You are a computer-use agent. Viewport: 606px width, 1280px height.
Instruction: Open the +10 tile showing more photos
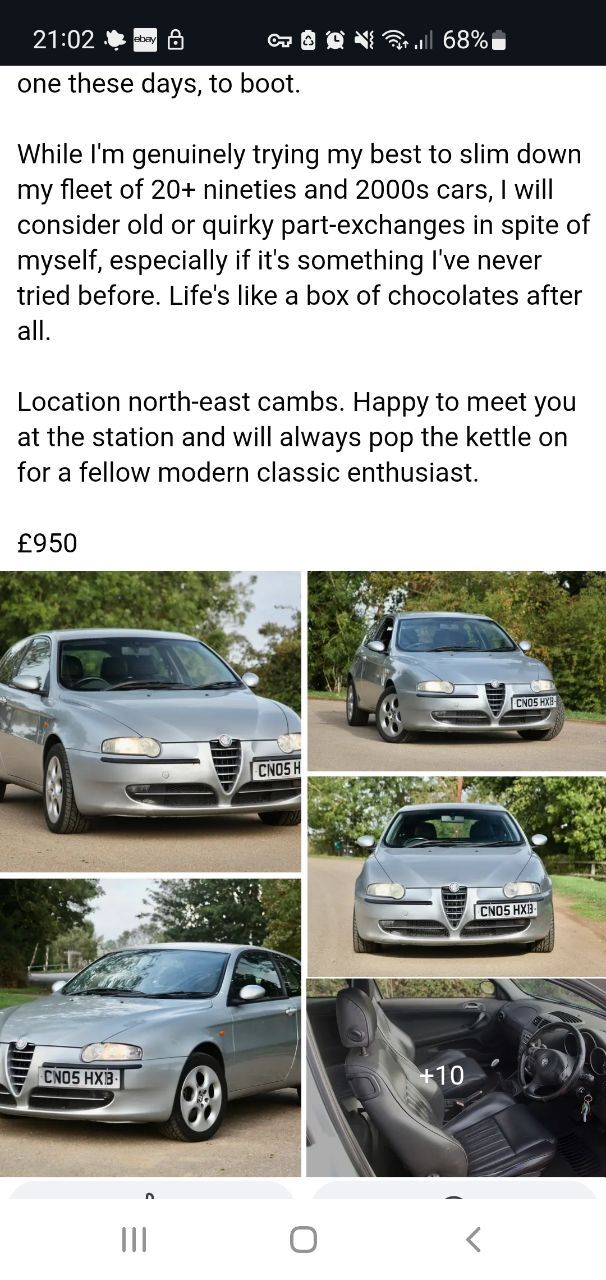pyautogui.click(x=455, y=1076)
